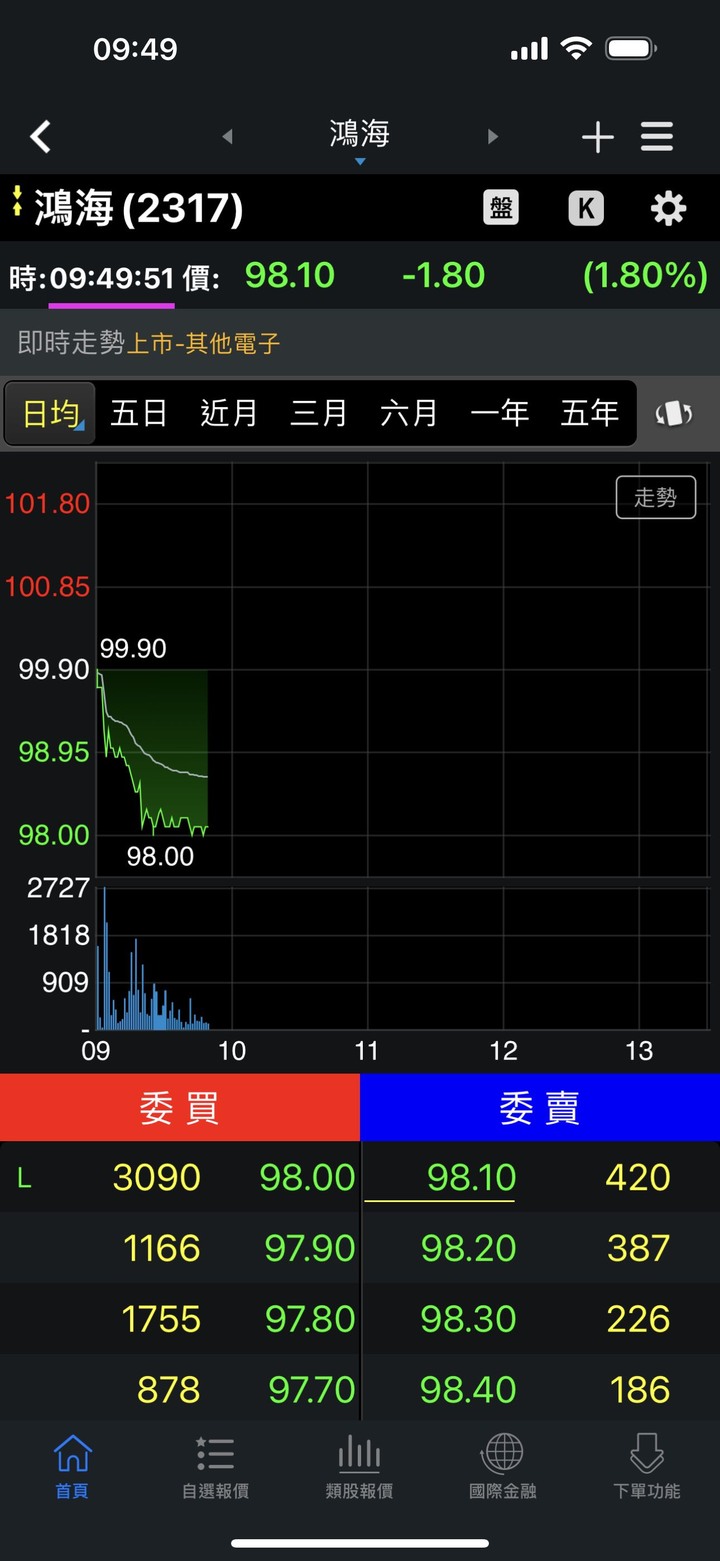This screenshot has width=720, height=1561.
Task: Go back using the top-left arrow
Action: 40,137
